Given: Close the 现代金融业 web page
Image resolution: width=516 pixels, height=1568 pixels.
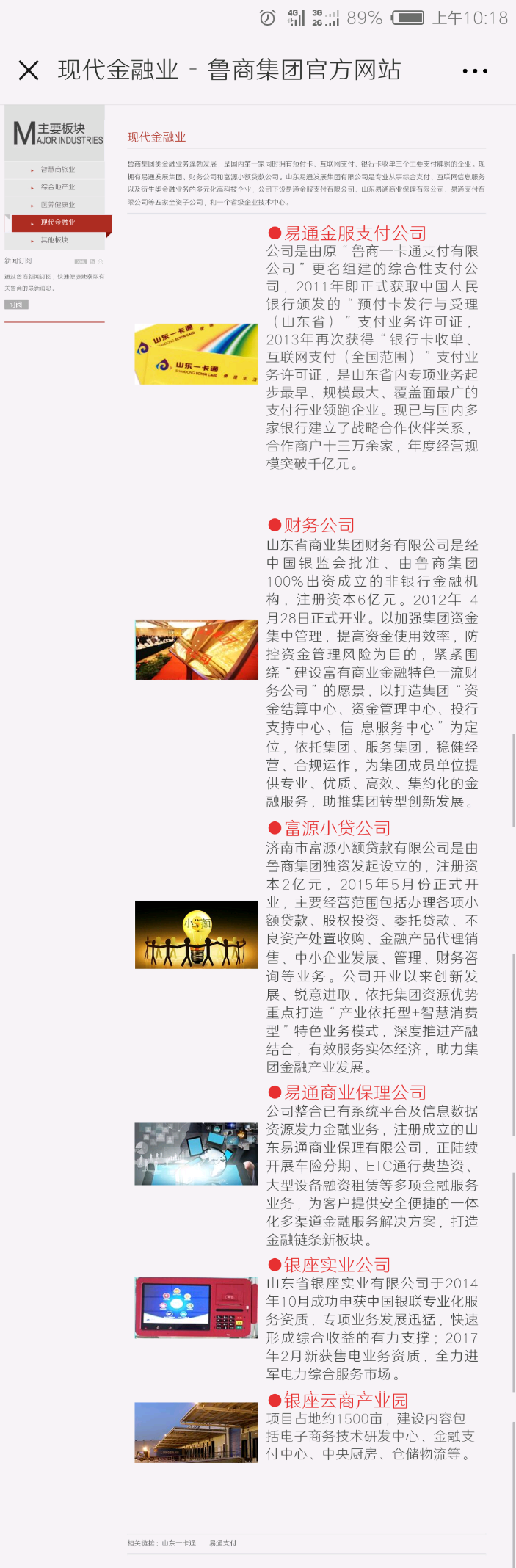Looking at the screenshot, I should point(29,70).
